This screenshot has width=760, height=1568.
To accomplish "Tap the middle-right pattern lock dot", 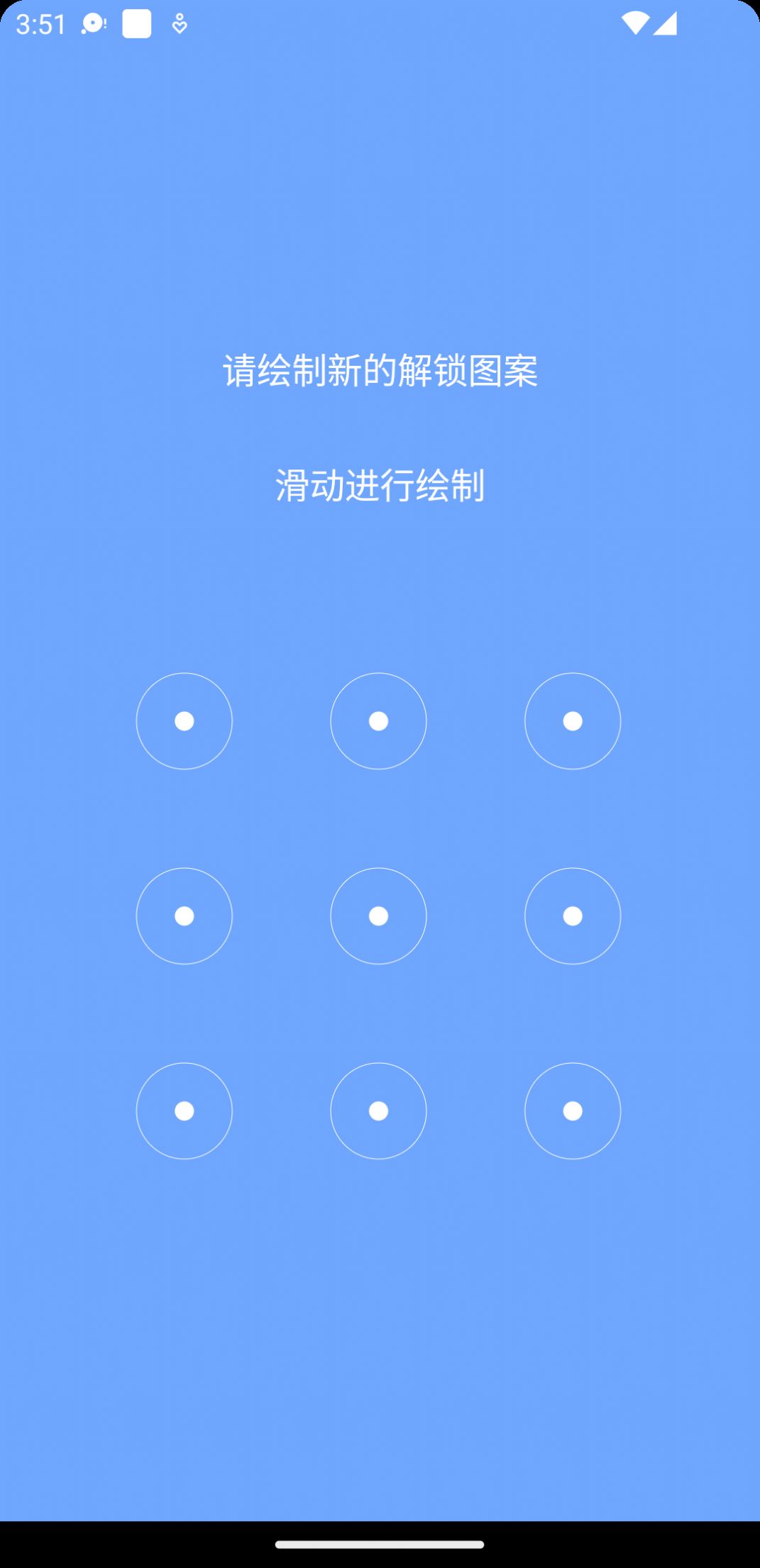I will click(573, 916).
